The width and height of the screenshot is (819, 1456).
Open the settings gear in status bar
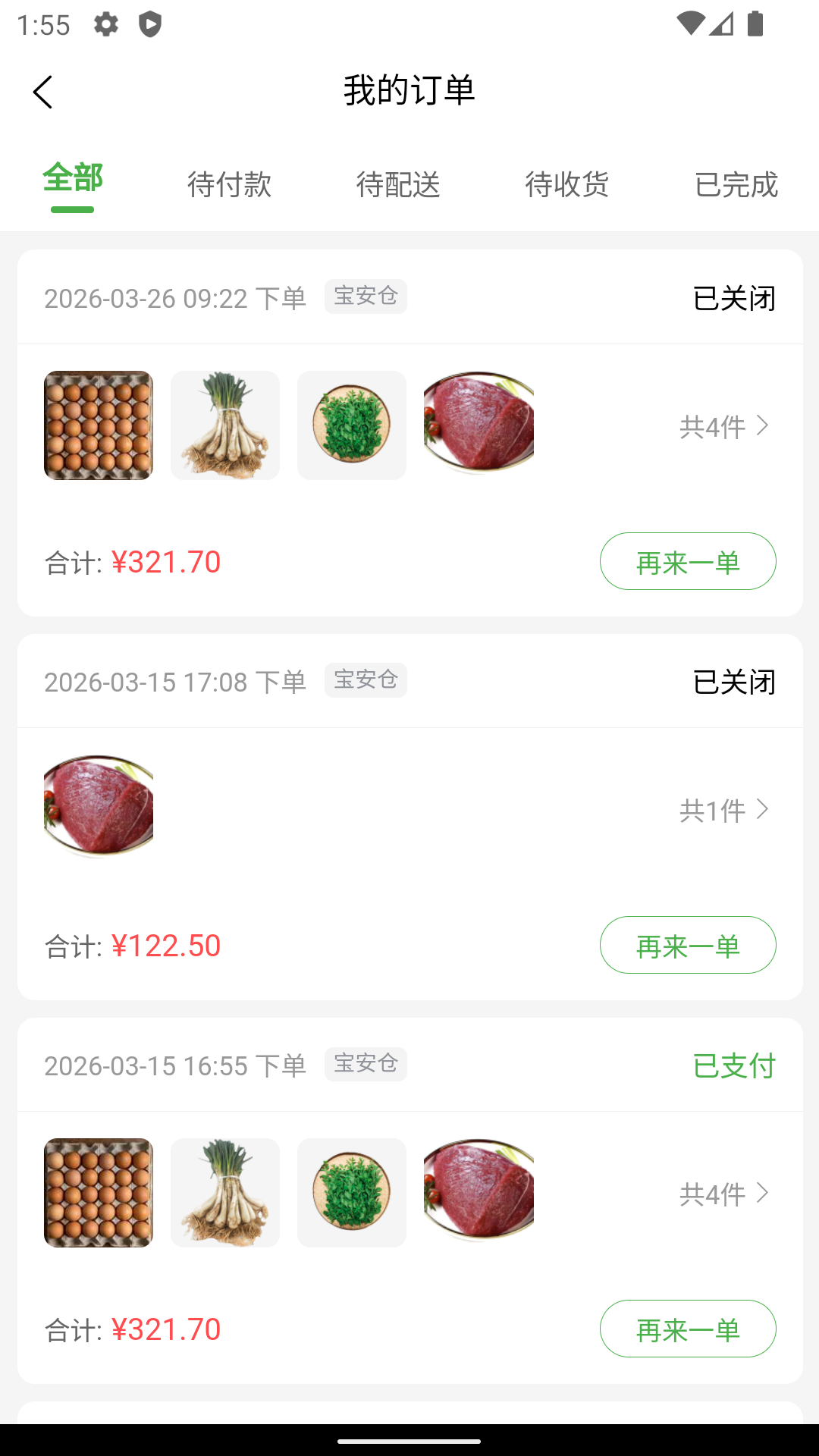105,24
